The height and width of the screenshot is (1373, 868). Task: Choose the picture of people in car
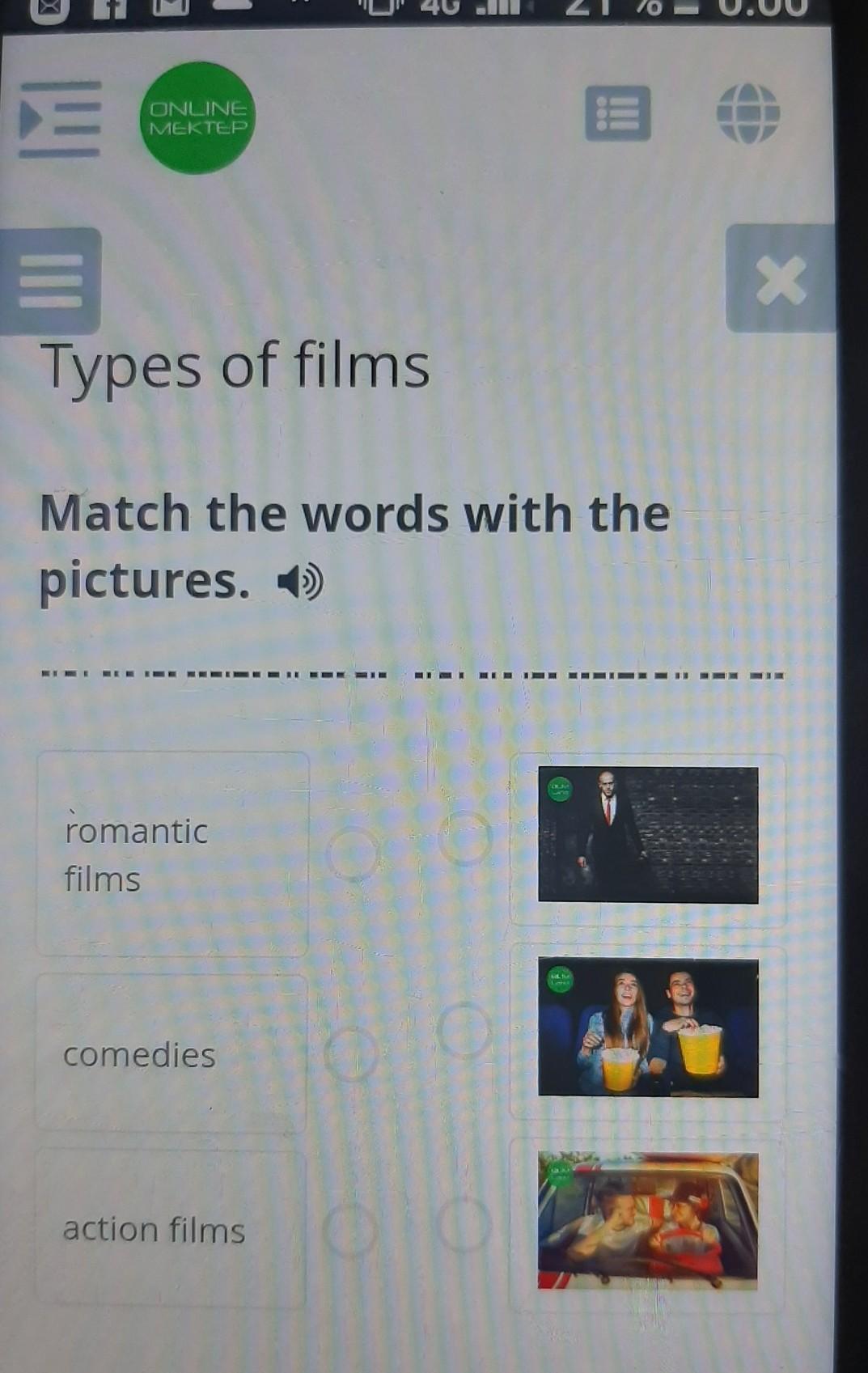coord(648,1220)
